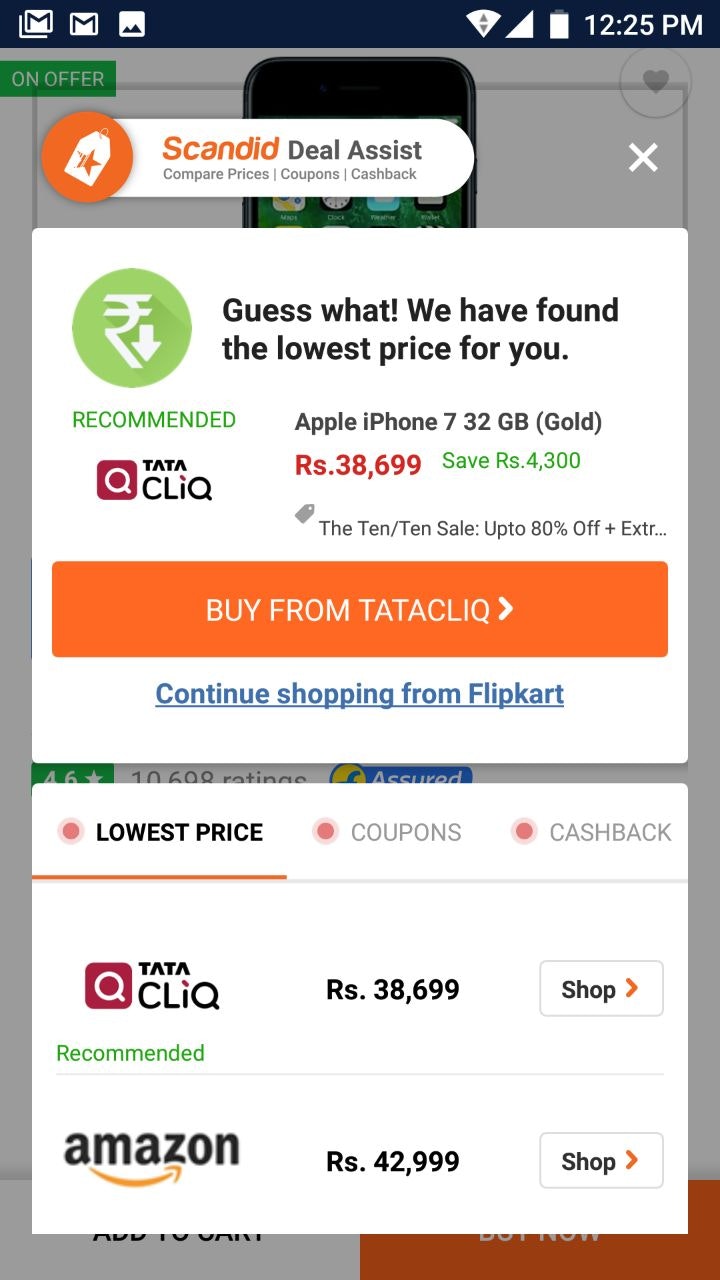Viewport: 720px width, 1280px height.
Task: Tap the Buy from TataCliq button
Action: (360, 609)
